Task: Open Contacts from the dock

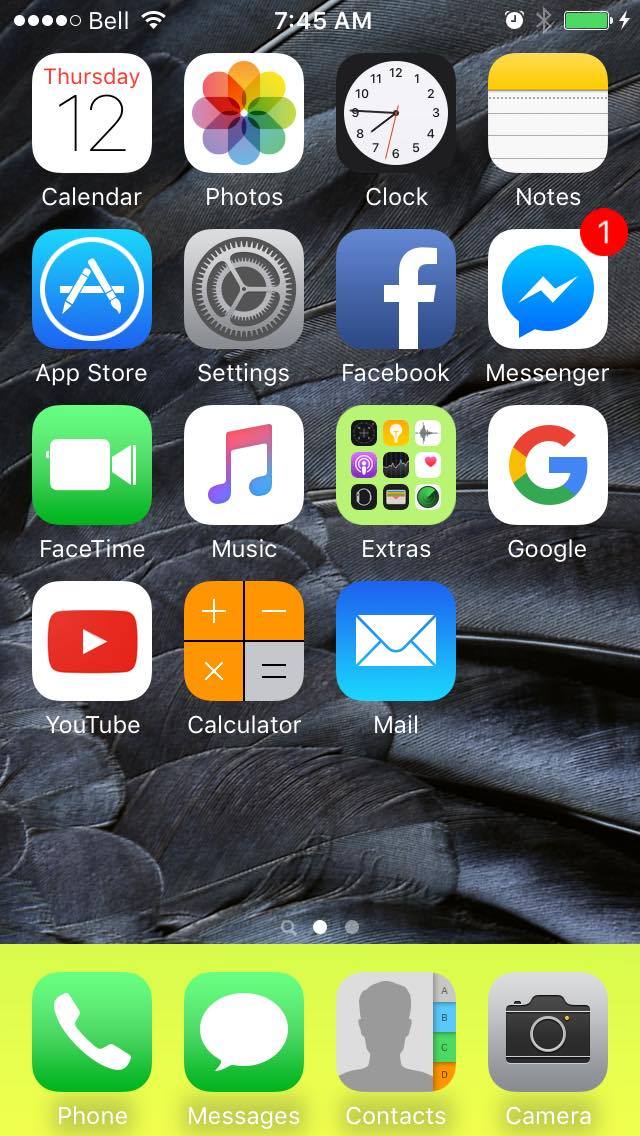Action: pyautogui.click(x=396, y=1032)
